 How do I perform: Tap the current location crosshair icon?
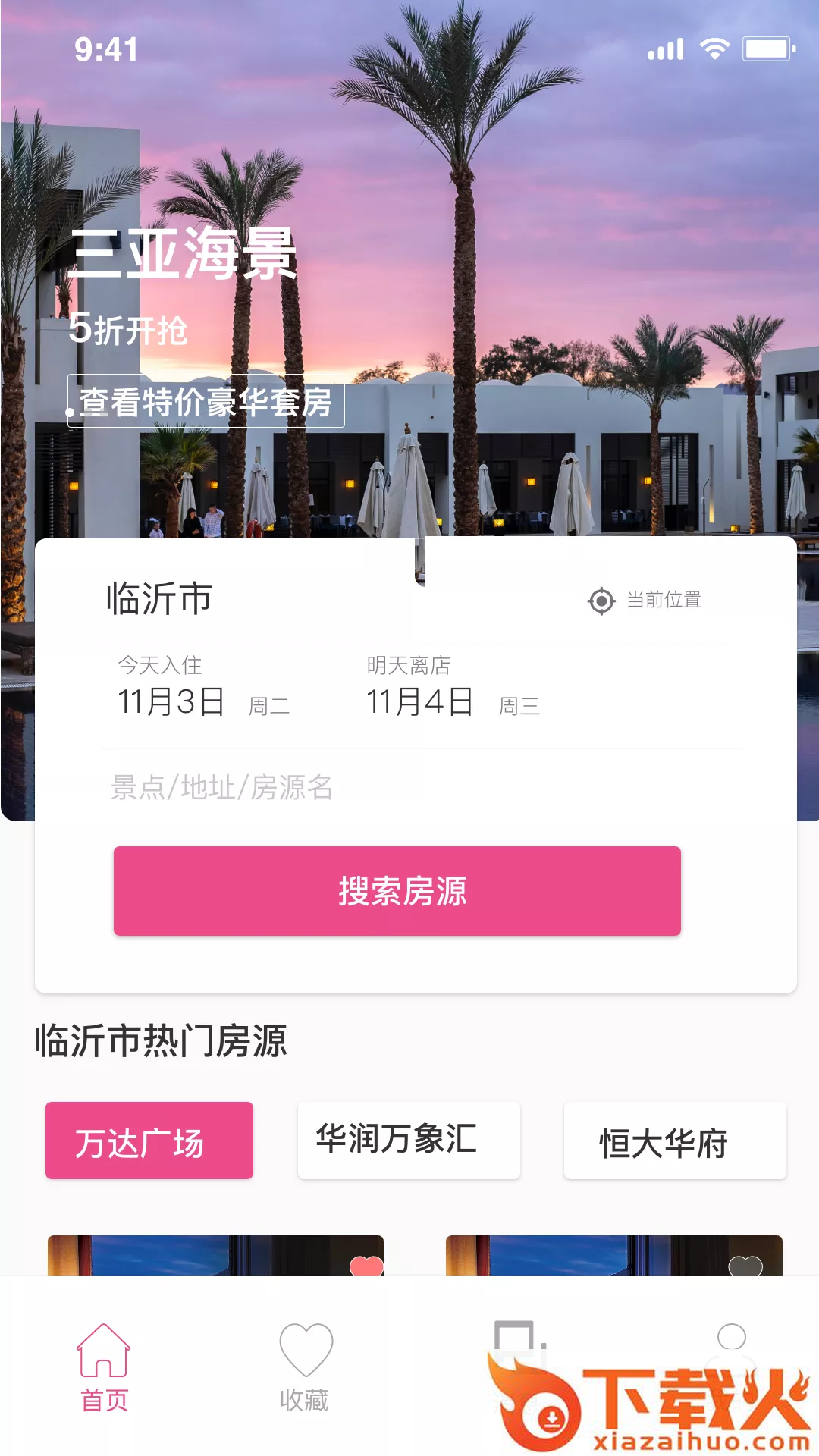coord(601,600)
